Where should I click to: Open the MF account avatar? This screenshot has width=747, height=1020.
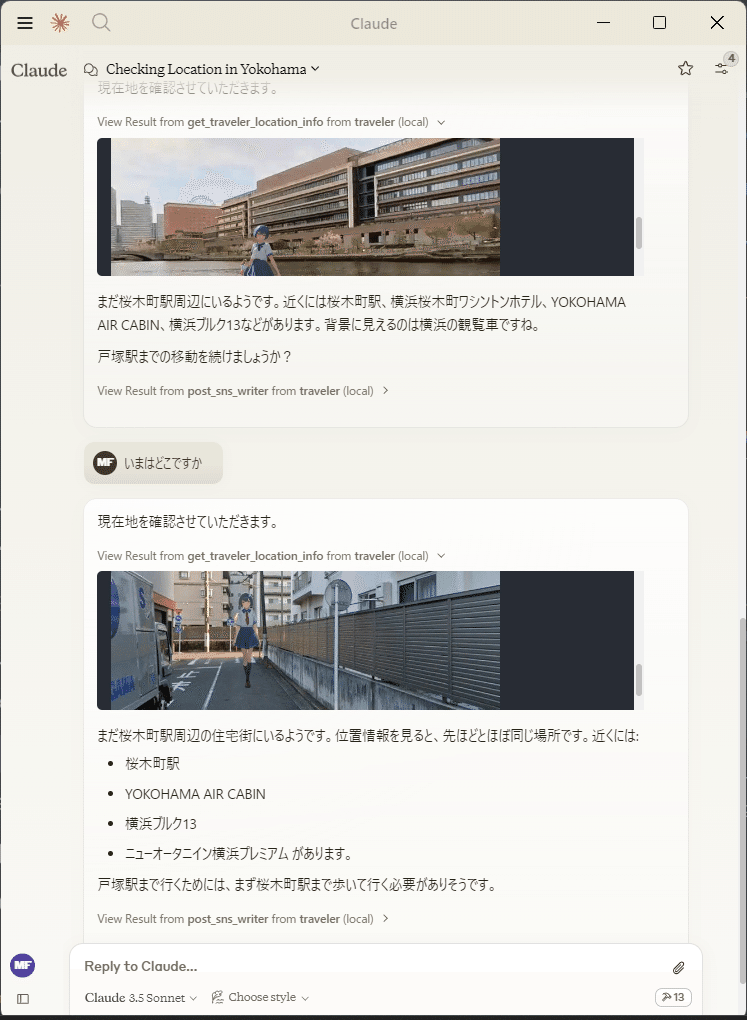22,965
